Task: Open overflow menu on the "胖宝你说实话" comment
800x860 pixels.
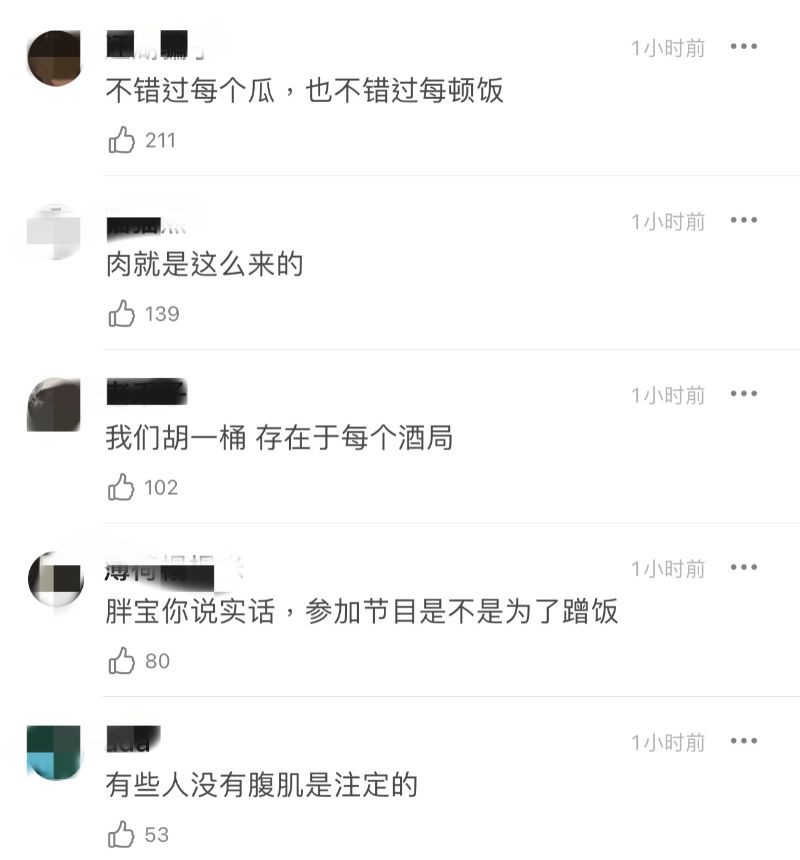Action: click(x=743, y=568)
